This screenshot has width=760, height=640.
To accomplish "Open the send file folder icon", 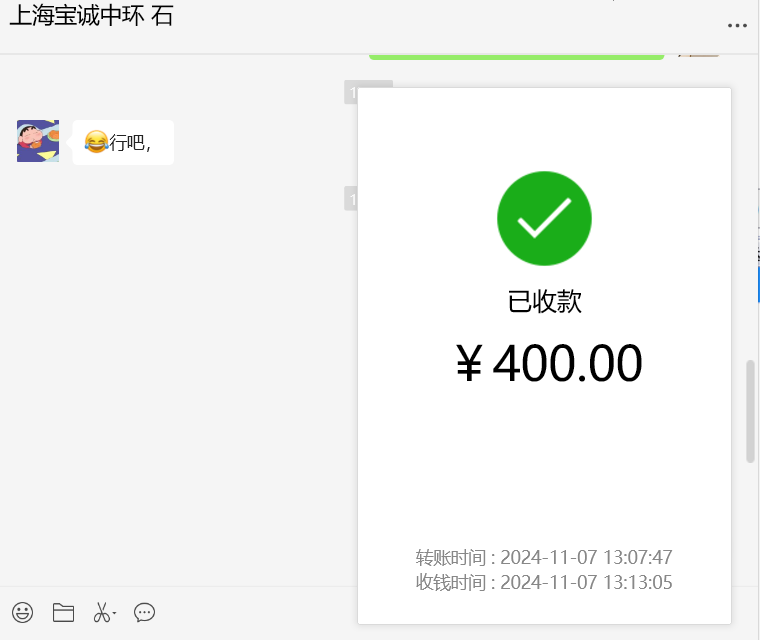I will (63, 612).
